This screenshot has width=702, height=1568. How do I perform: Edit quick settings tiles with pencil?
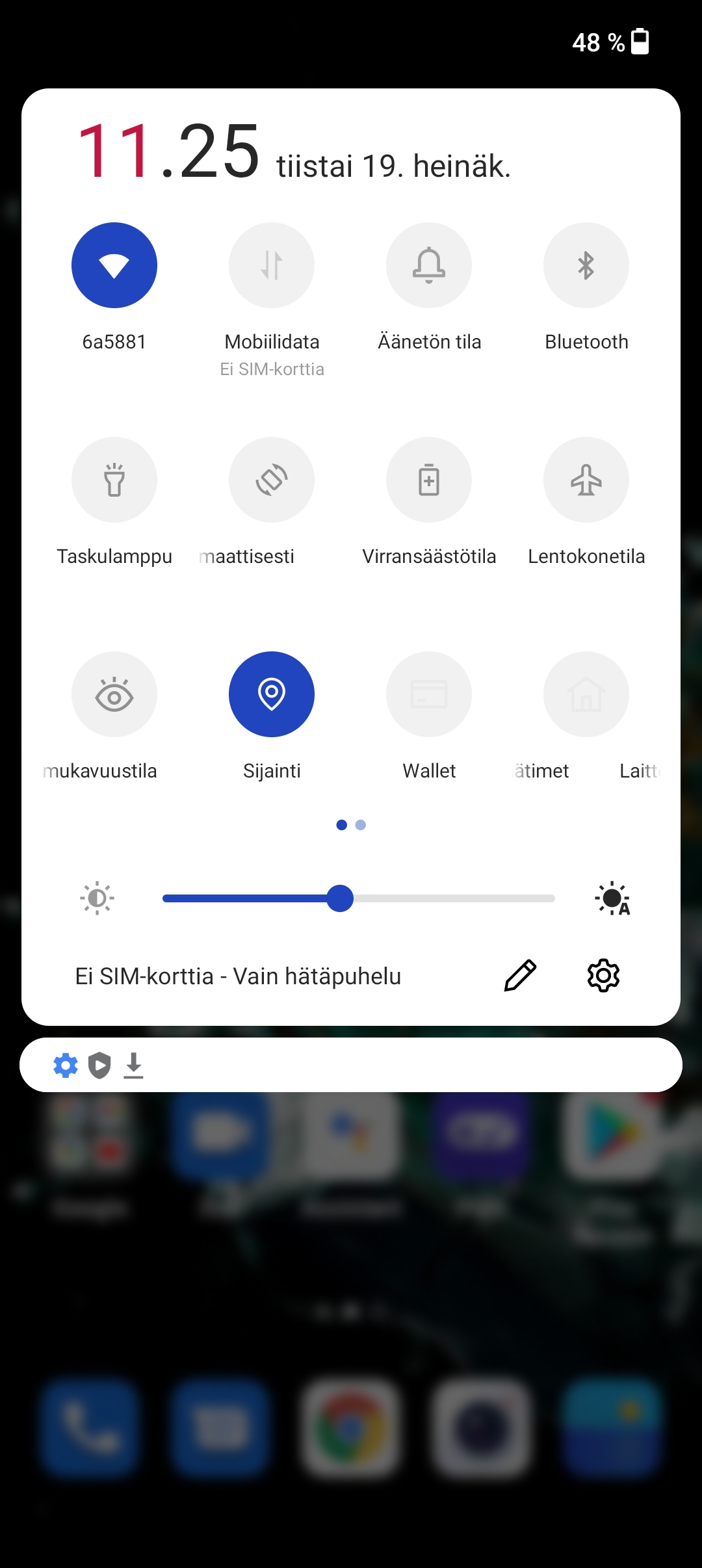[520, 975]
